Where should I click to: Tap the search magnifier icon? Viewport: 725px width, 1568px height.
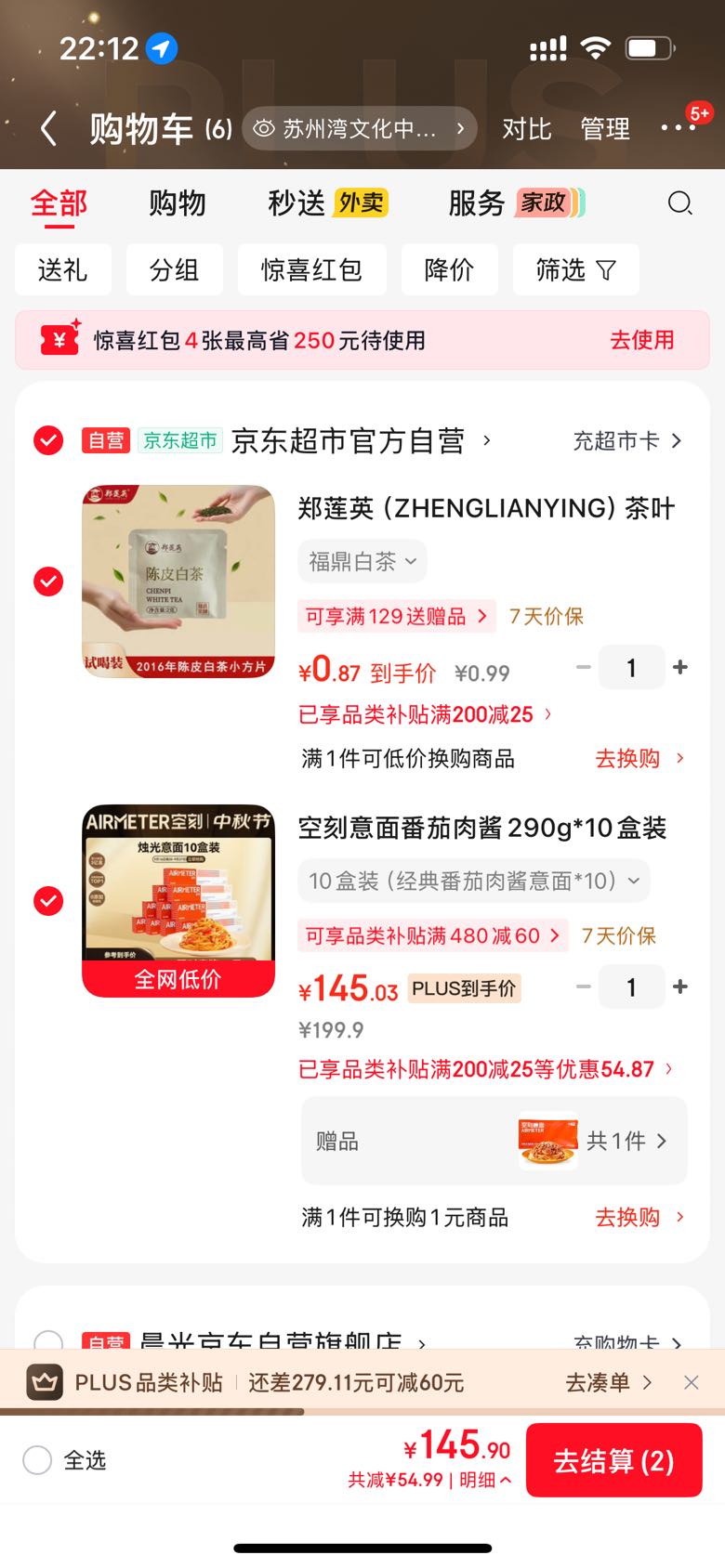point(680,203)
